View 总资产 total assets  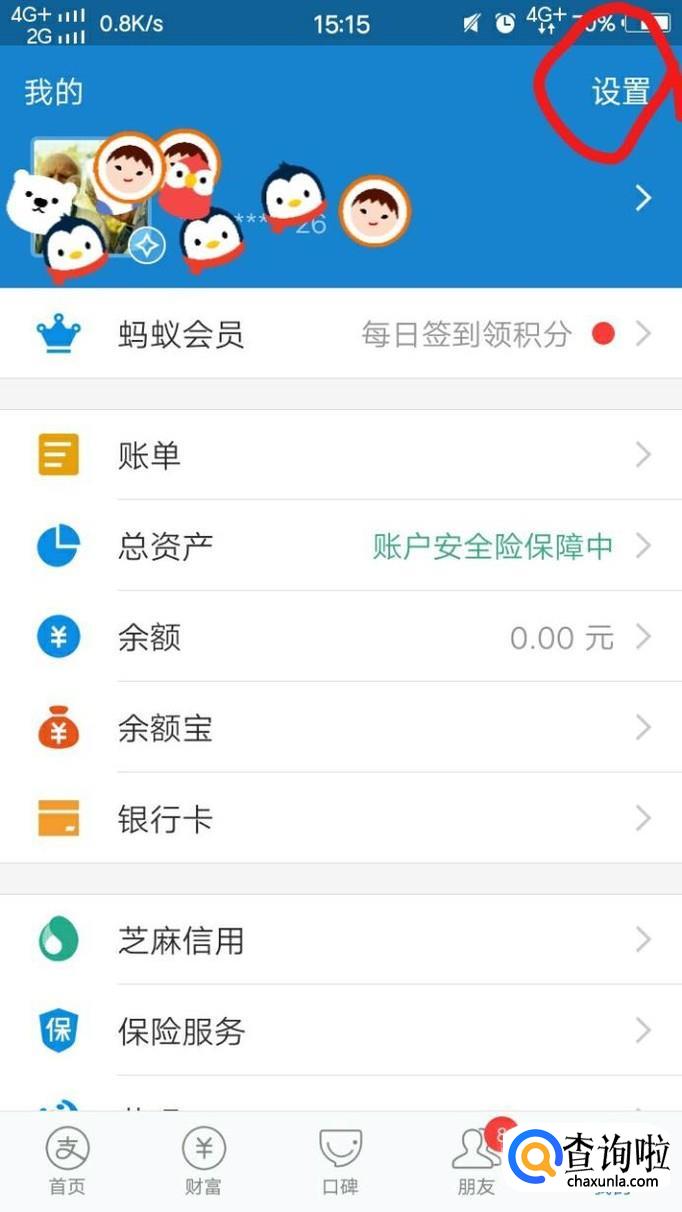click(x=340, y=546)
